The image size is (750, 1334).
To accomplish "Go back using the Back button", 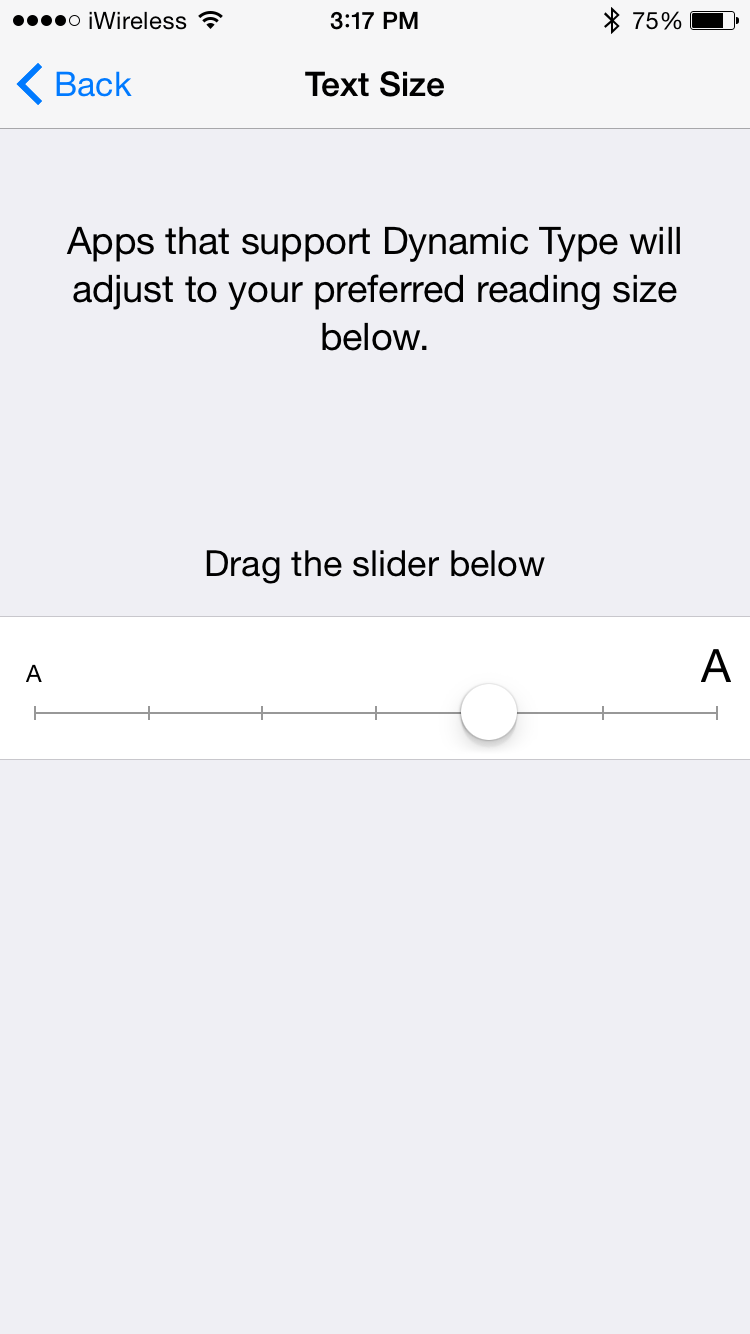I will pos(72,85).
